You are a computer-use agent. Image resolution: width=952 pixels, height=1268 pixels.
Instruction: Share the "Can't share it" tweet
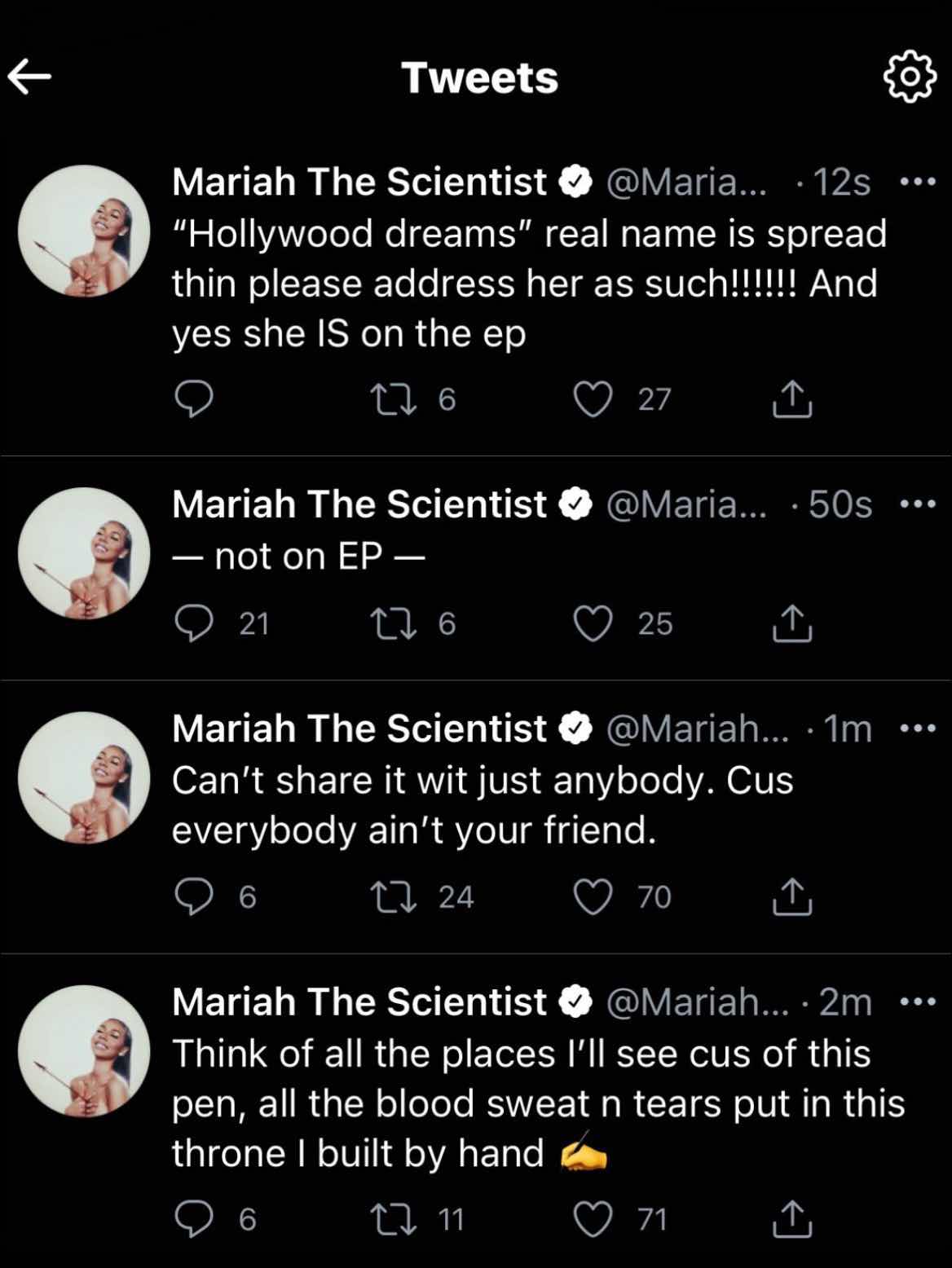pos(791,897)
